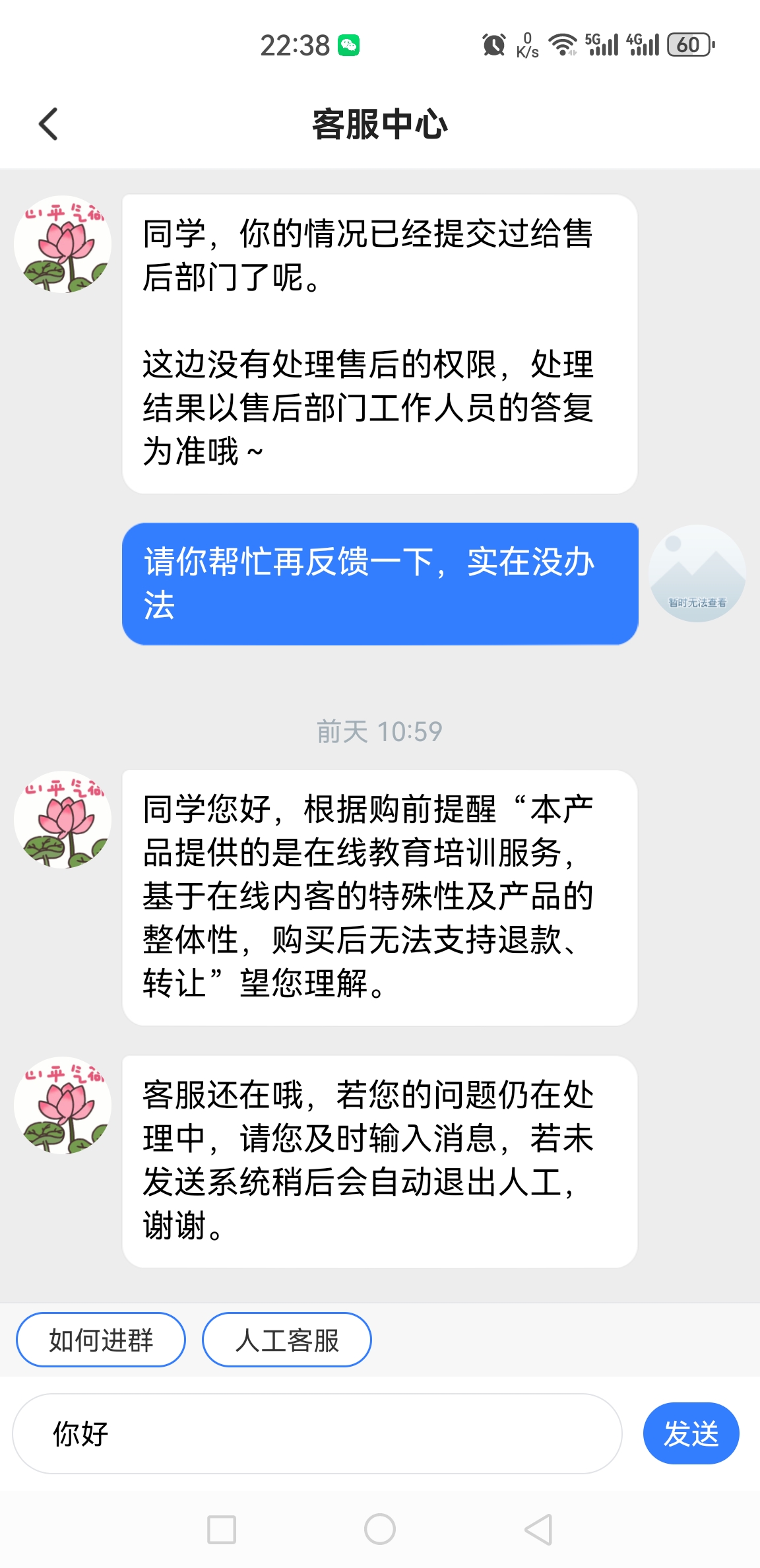The image size is (760, 1568).
Task: Go to the system home screen
Action: [380, 1529]
